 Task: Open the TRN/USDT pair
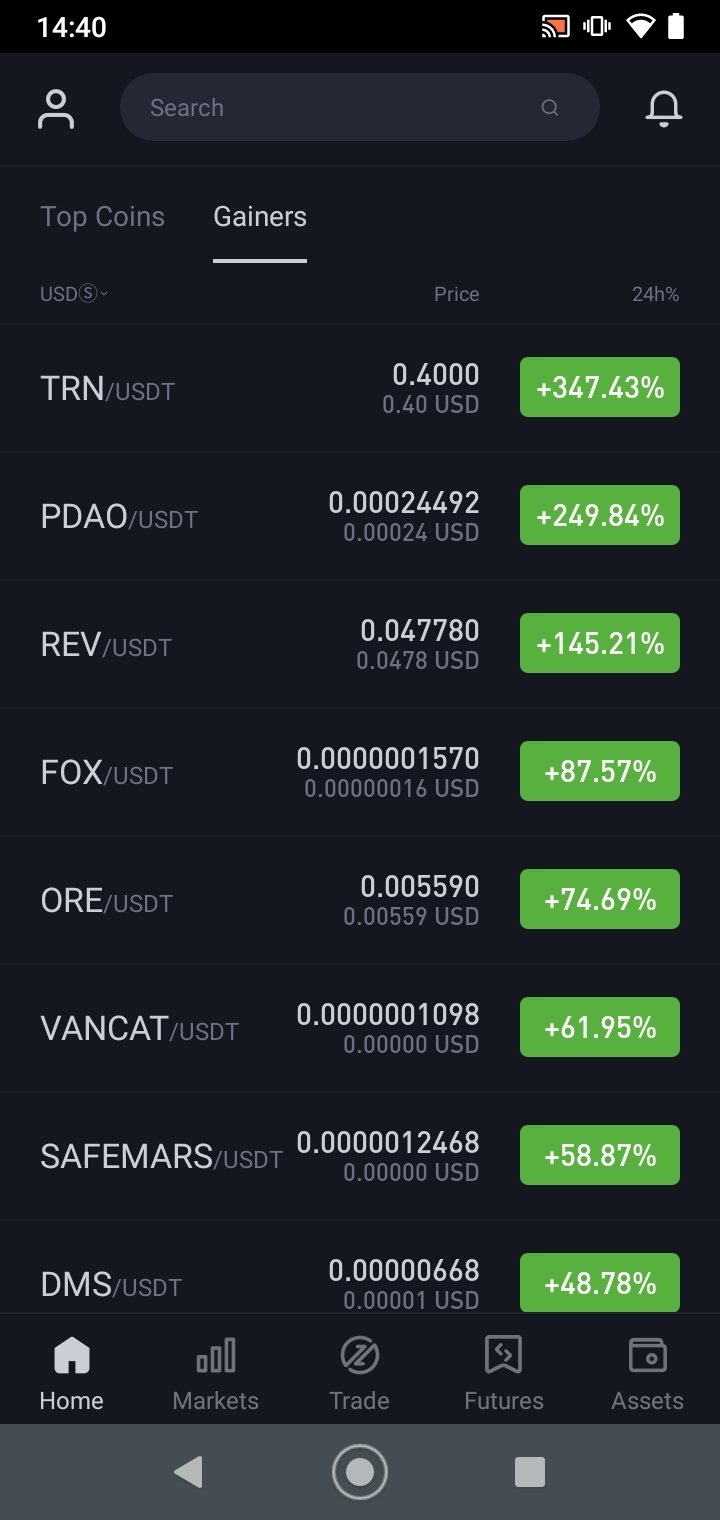point(360,388)
